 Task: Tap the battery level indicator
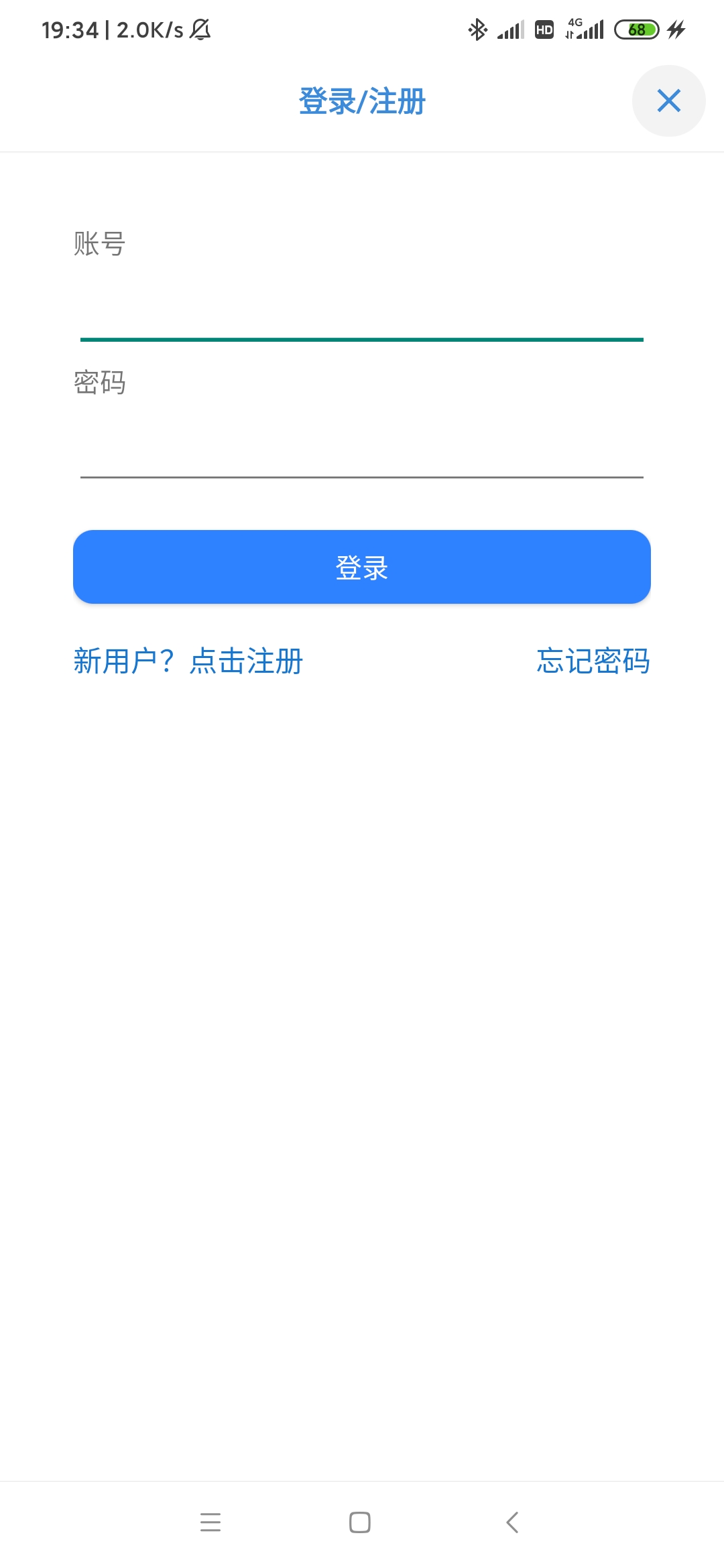coord(636,29)
